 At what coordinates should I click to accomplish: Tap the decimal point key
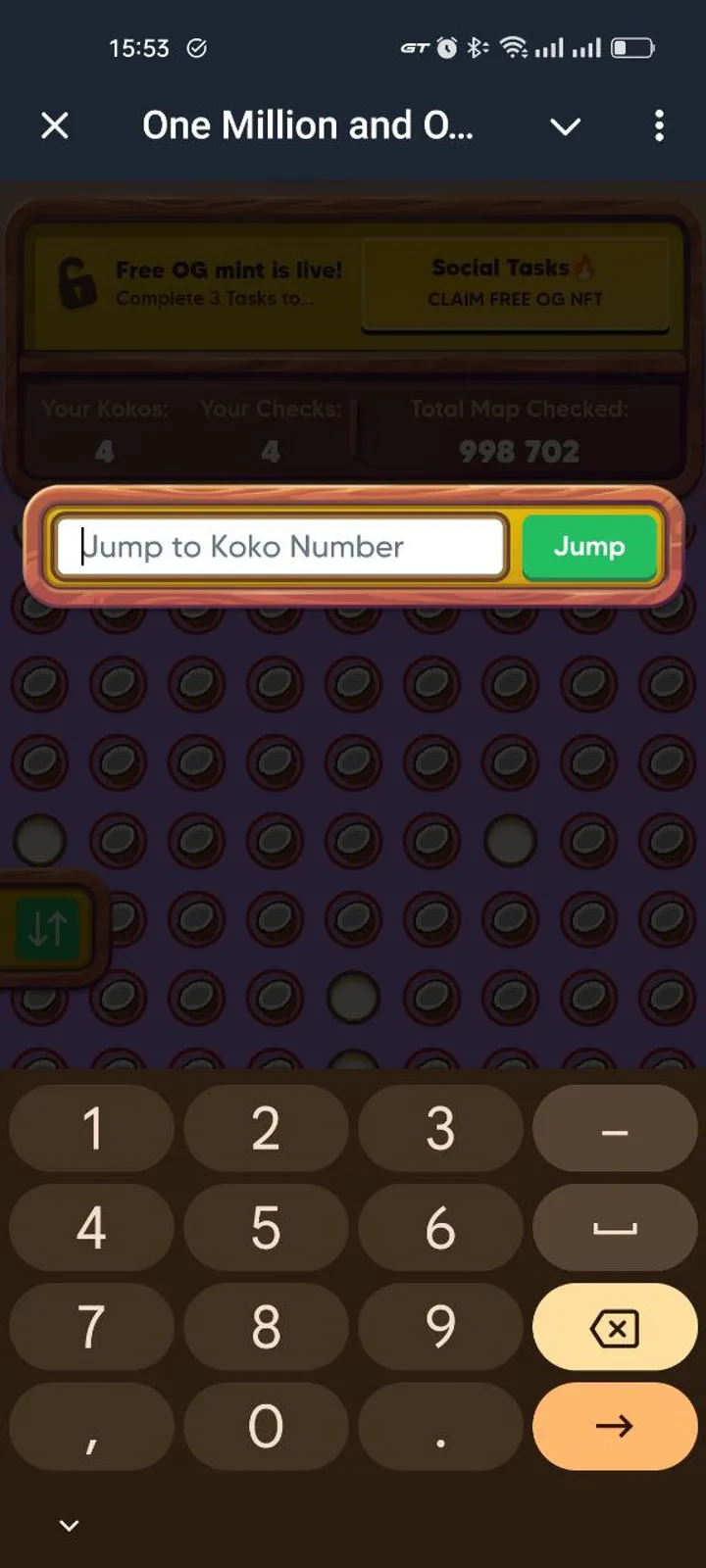[440, 1427]
